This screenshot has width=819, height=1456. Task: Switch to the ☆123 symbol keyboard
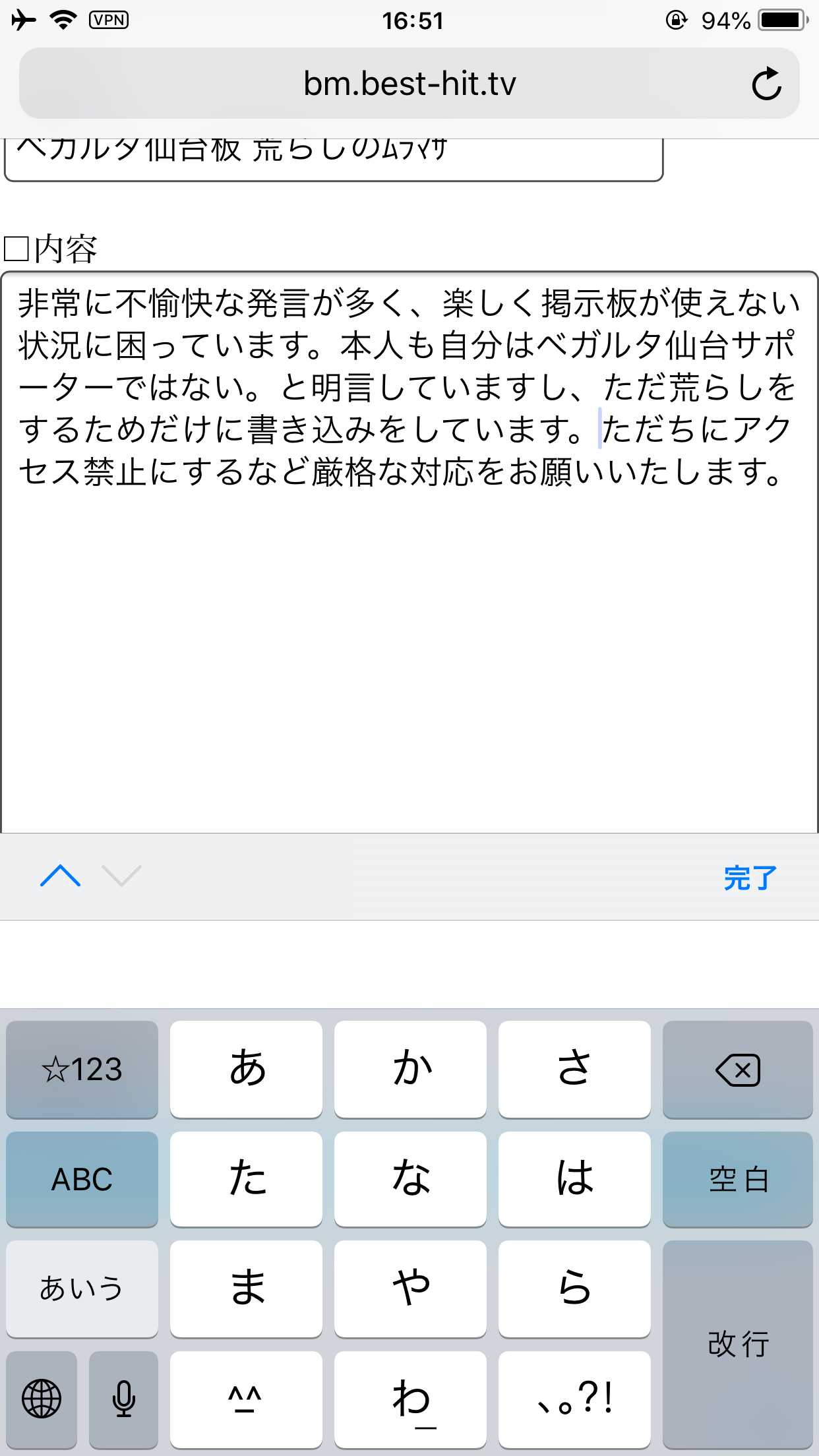82,1070
